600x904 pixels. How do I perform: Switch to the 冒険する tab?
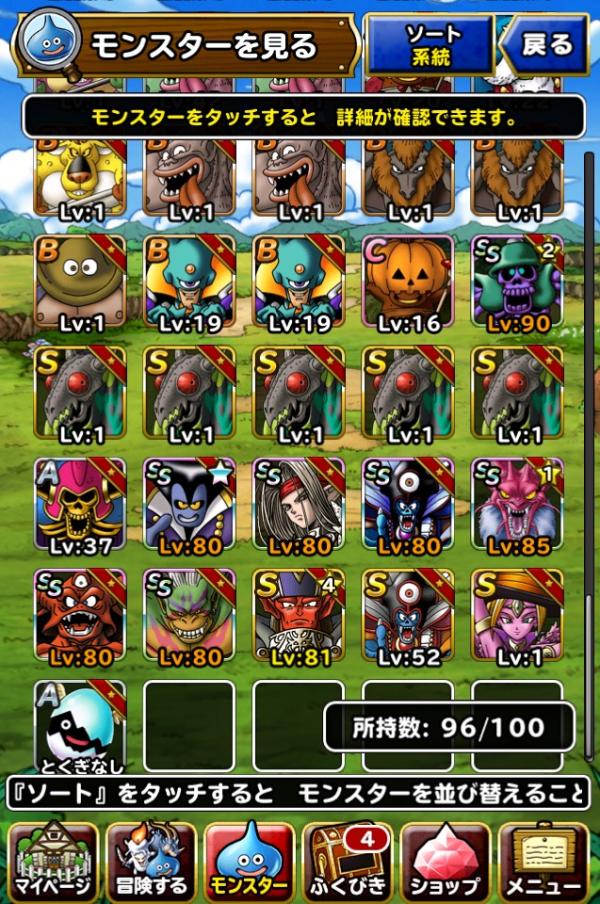[150, 862]
